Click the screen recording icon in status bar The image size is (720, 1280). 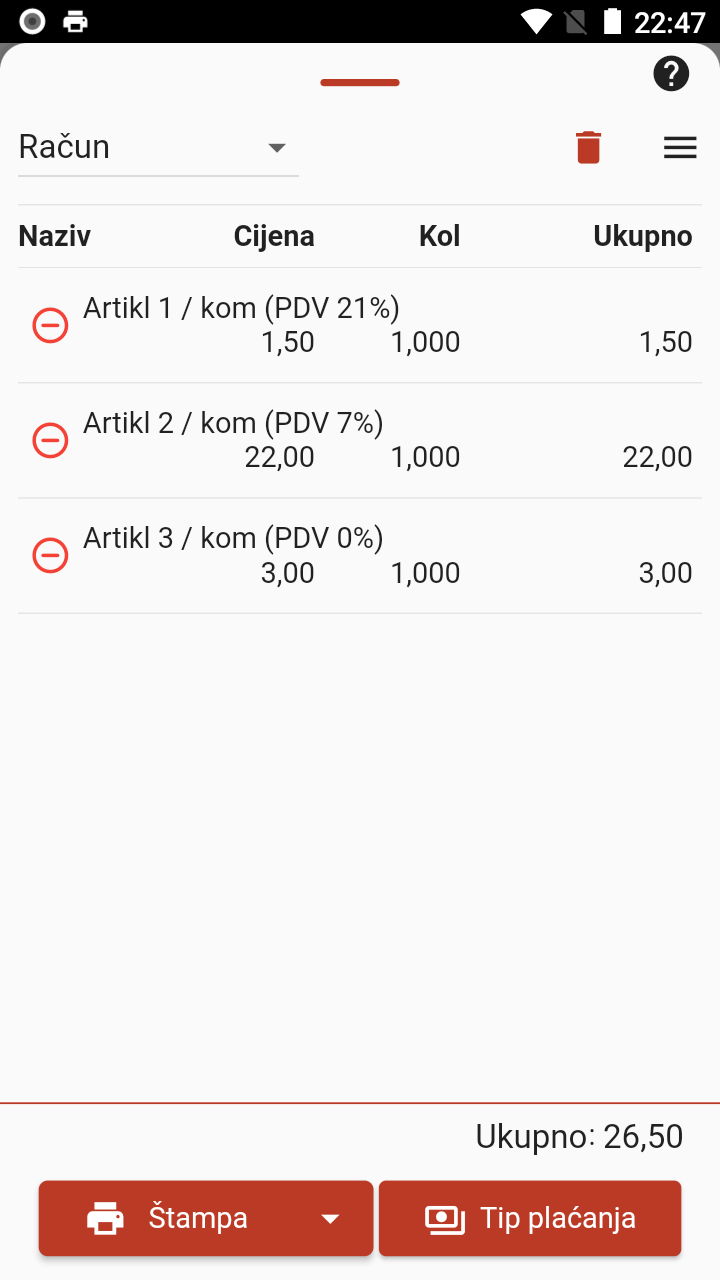(x=31, y=20)
